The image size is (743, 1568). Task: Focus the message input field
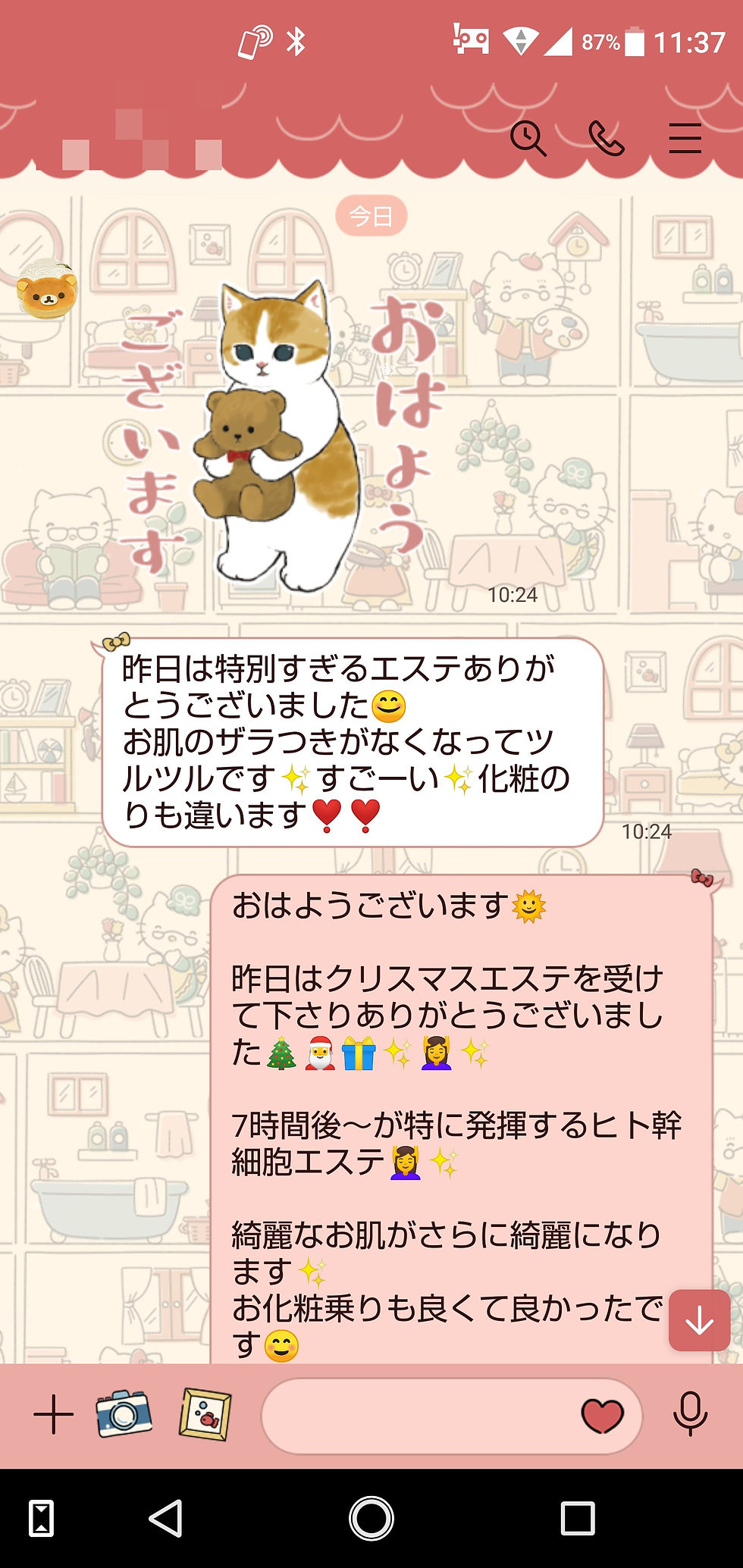pos(417,1416)
